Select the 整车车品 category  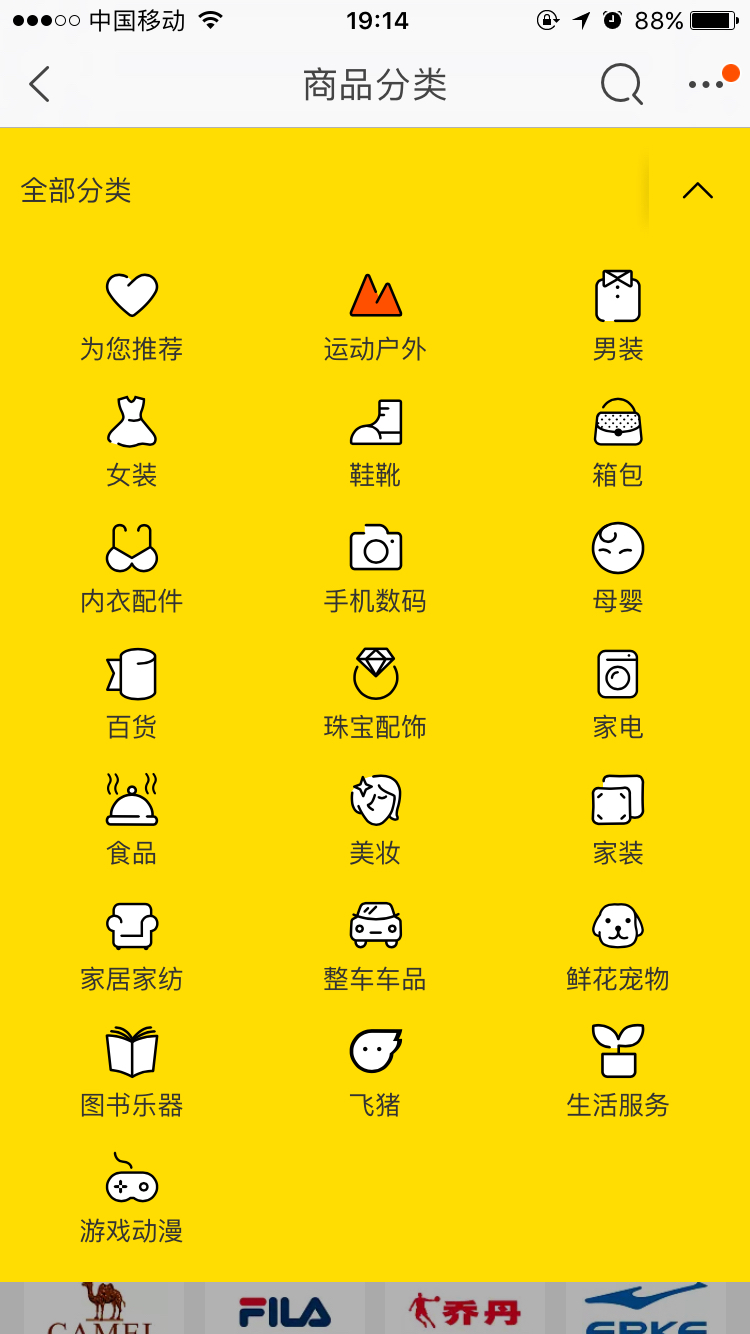tap(375, 947)
